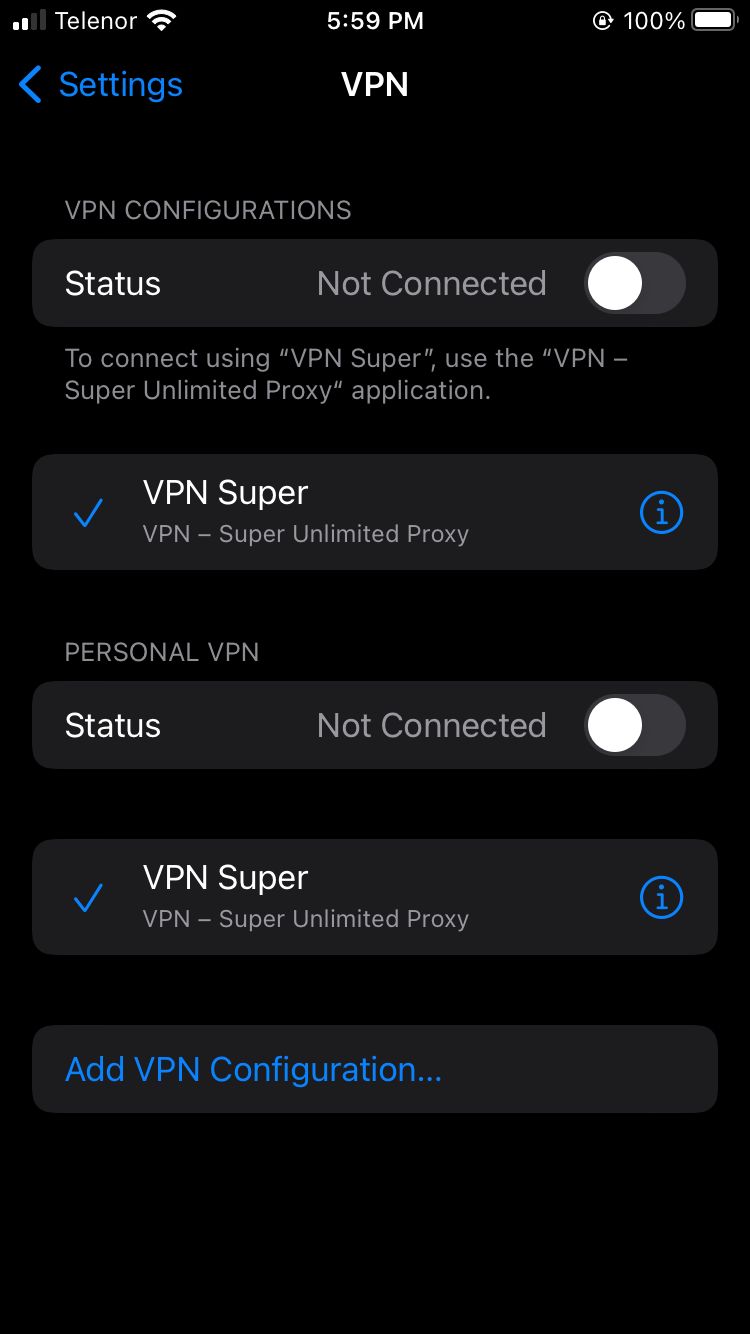Tap Add VPN Configuration
This screenshot has height=1334, width=750.
click(253, 1069)
